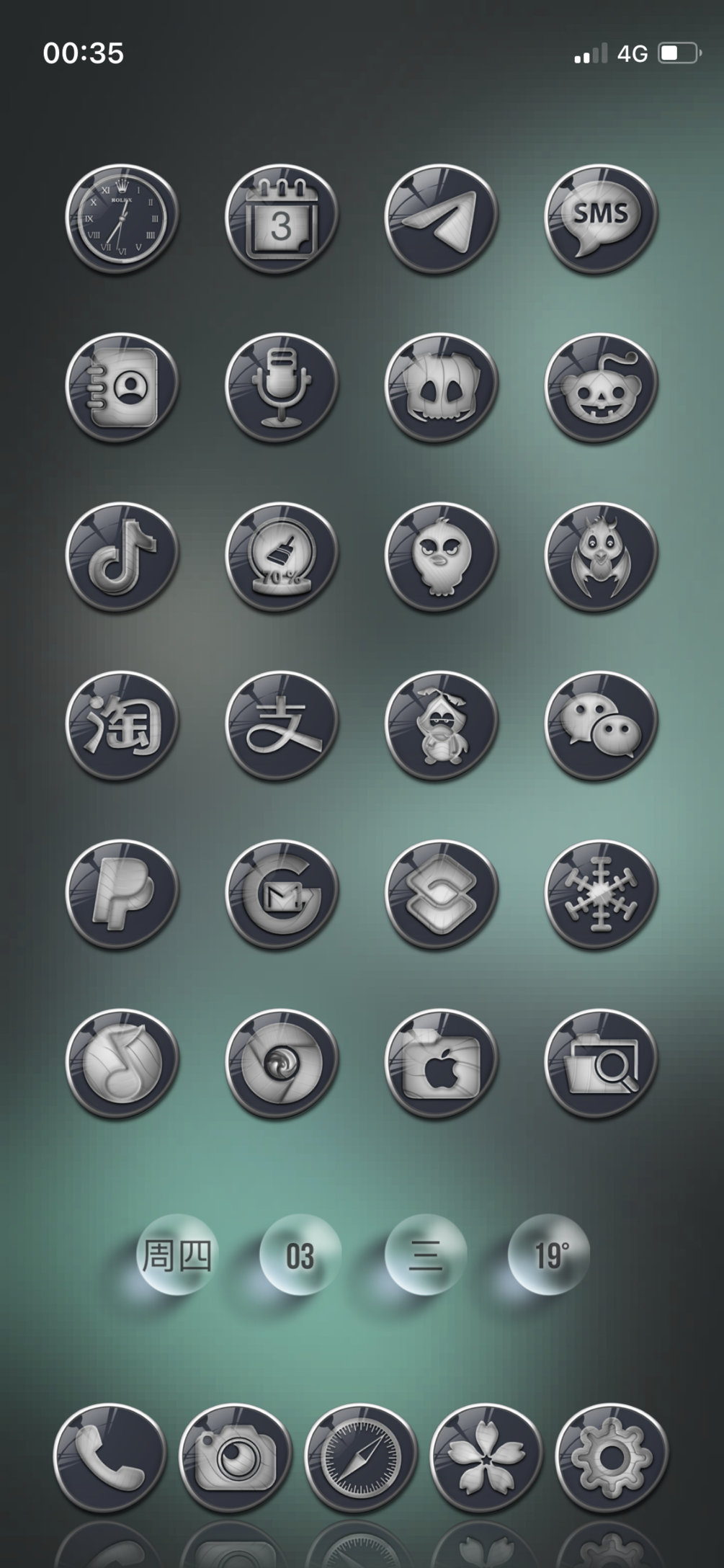Open the Gmail app
Image resolution: width=724 pixels, height=1568 pixels.
coord(281,894)
